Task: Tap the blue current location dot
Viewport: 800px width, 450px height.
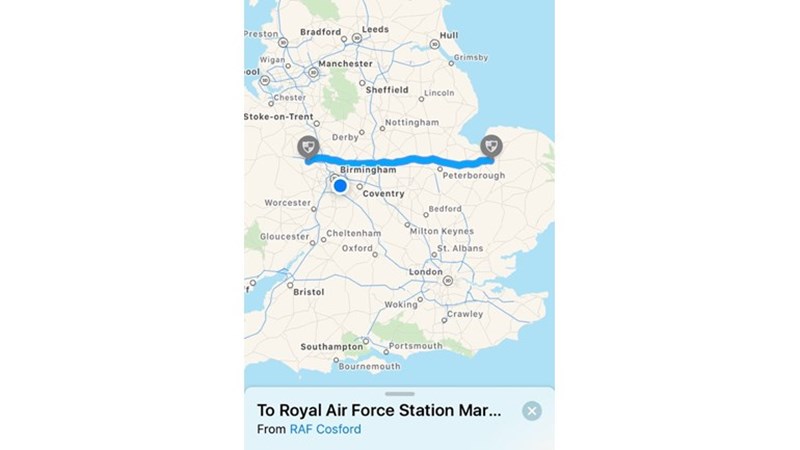Action: tap(340, 186)
